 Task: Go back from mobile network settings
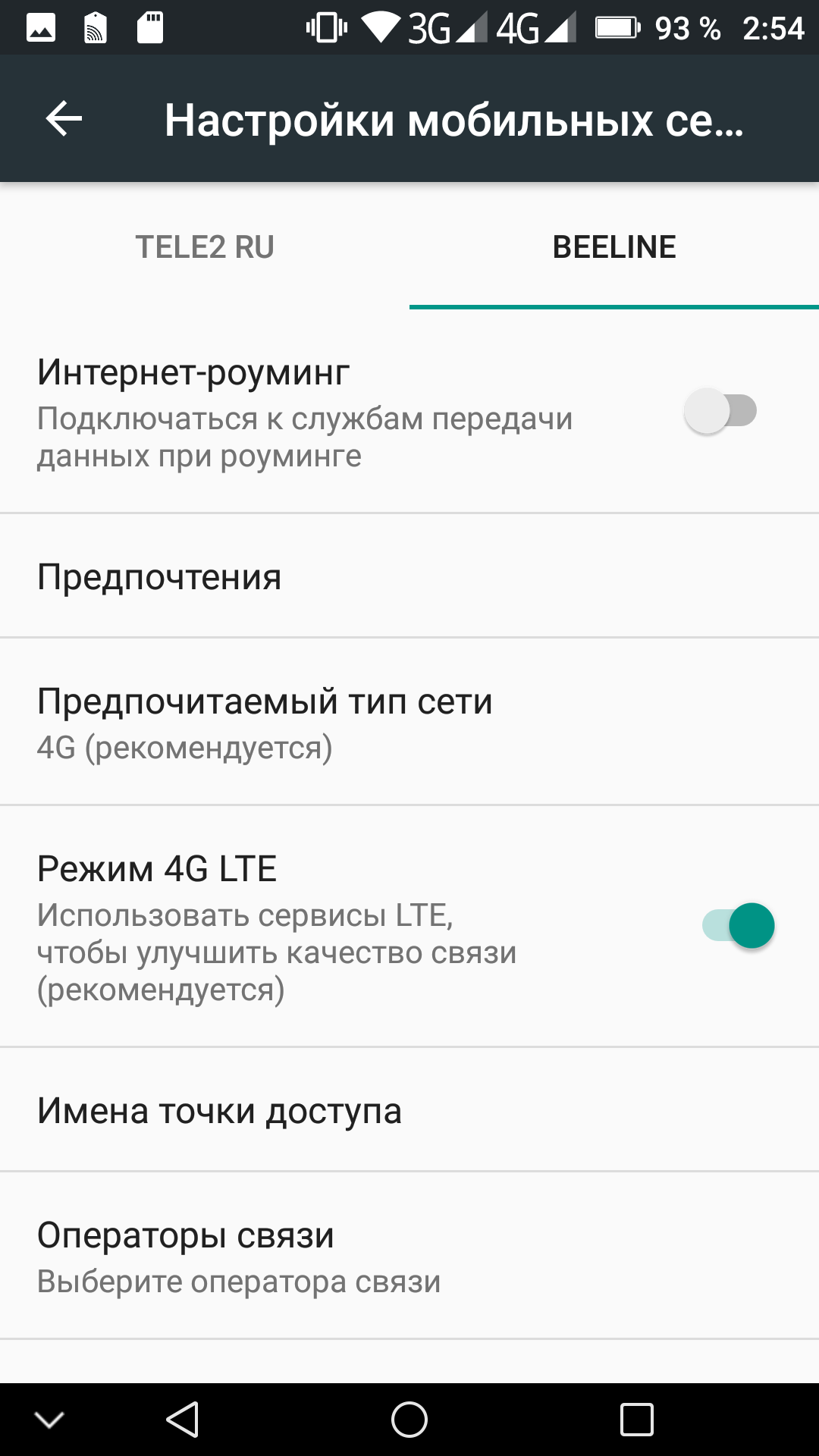(64, 119)
